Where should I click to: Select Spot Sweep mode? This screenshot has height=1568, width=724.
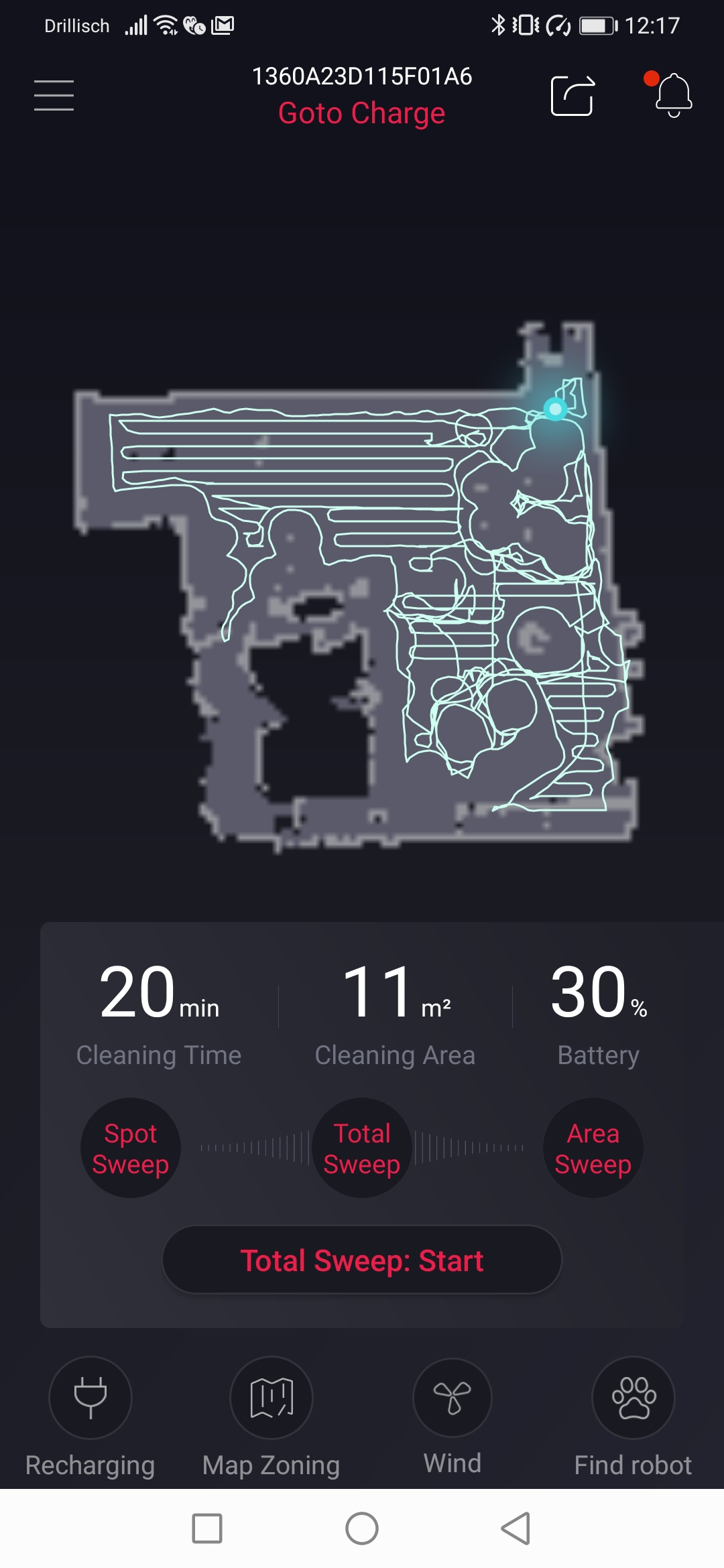coord(131,1148)
